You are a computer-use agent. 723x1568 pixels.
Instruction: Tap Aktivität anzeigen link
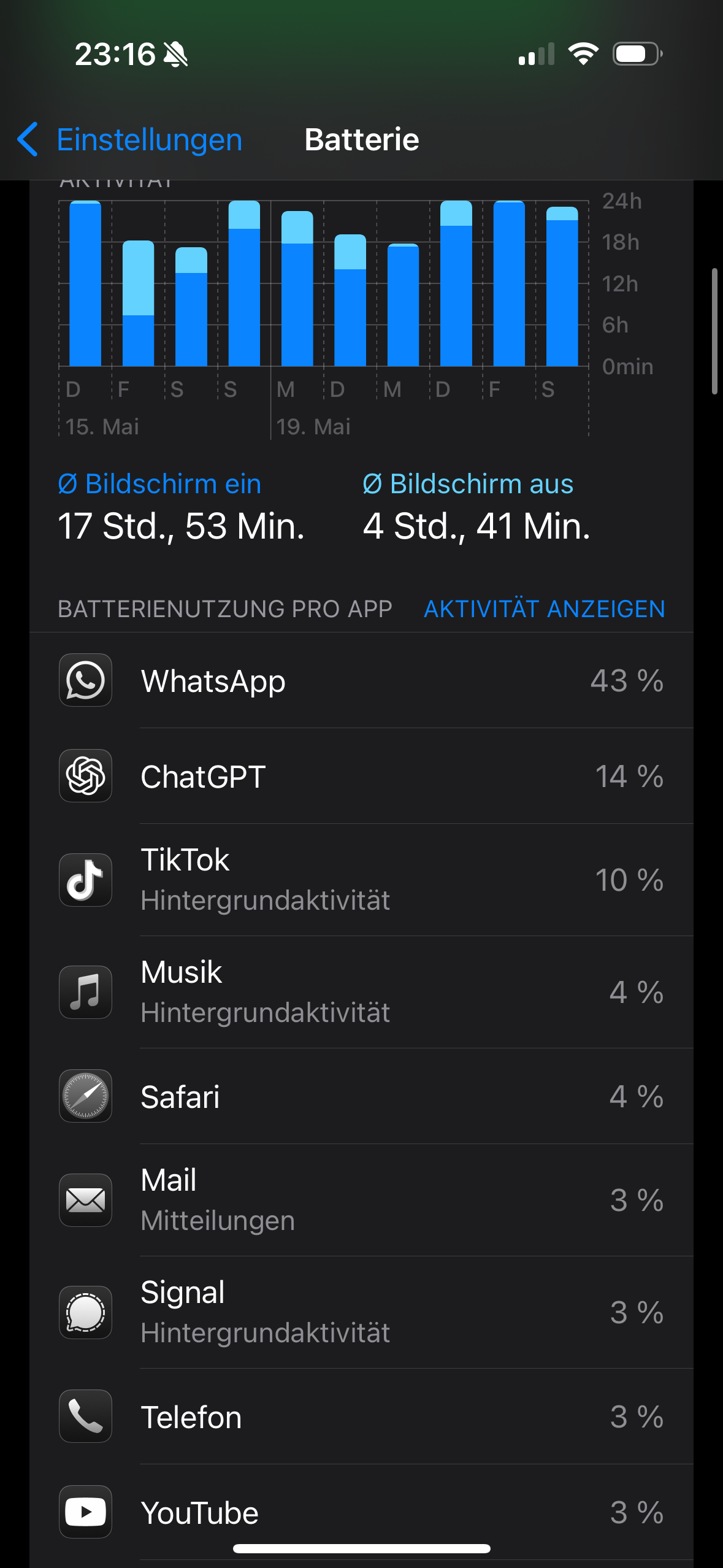544,609
